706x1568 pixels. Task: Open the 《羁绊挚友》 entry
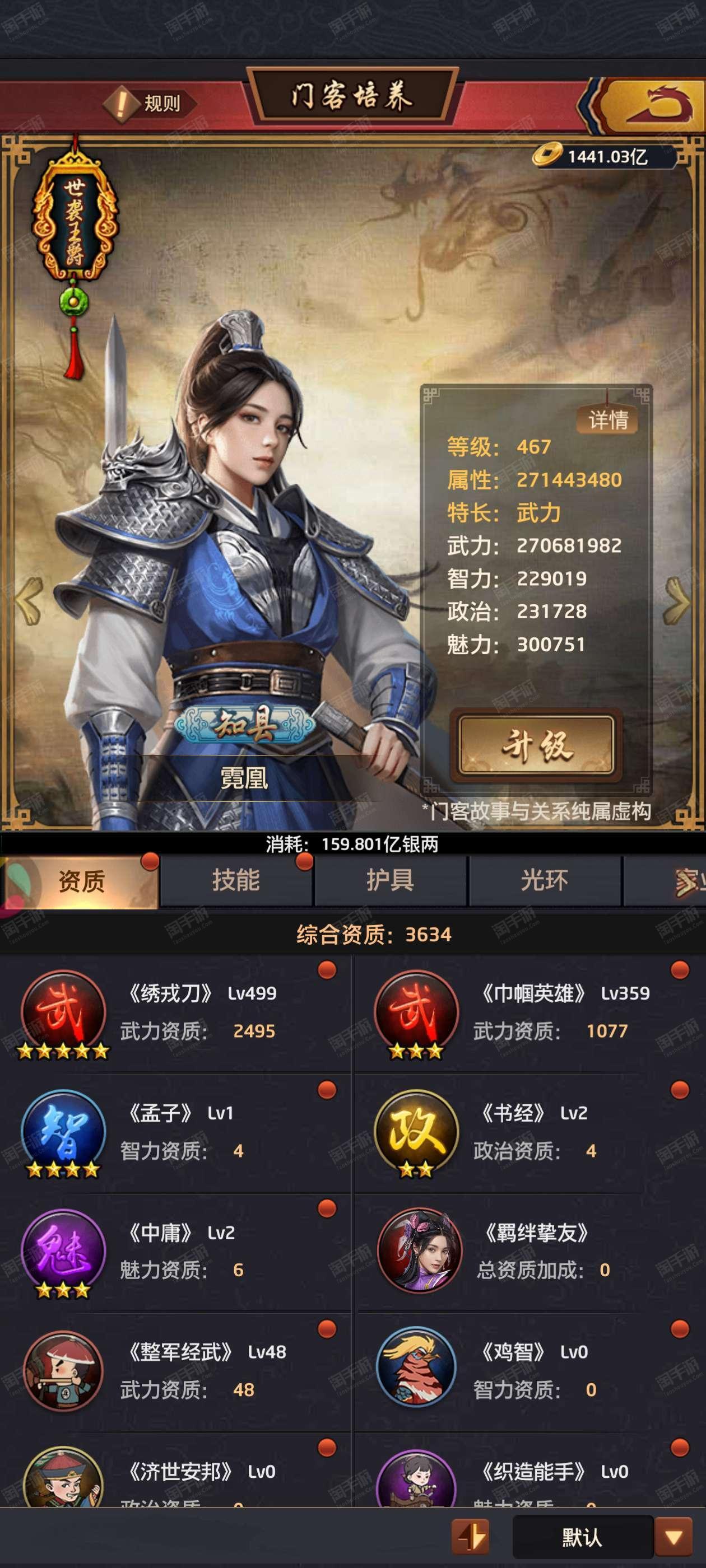click(529, 1252)
